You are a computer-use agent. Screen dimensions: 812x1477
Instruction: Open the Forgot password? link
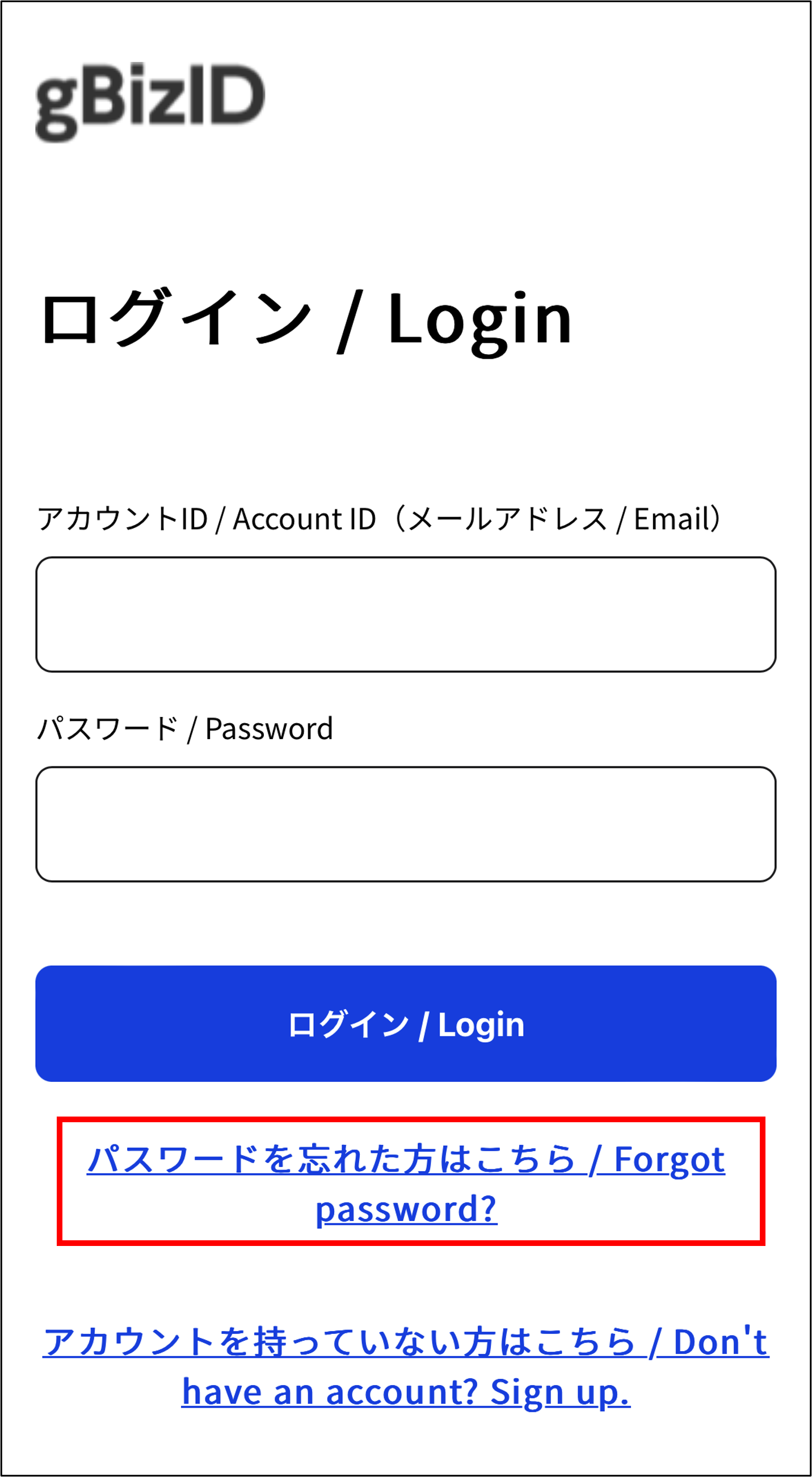pos(406,1183)
